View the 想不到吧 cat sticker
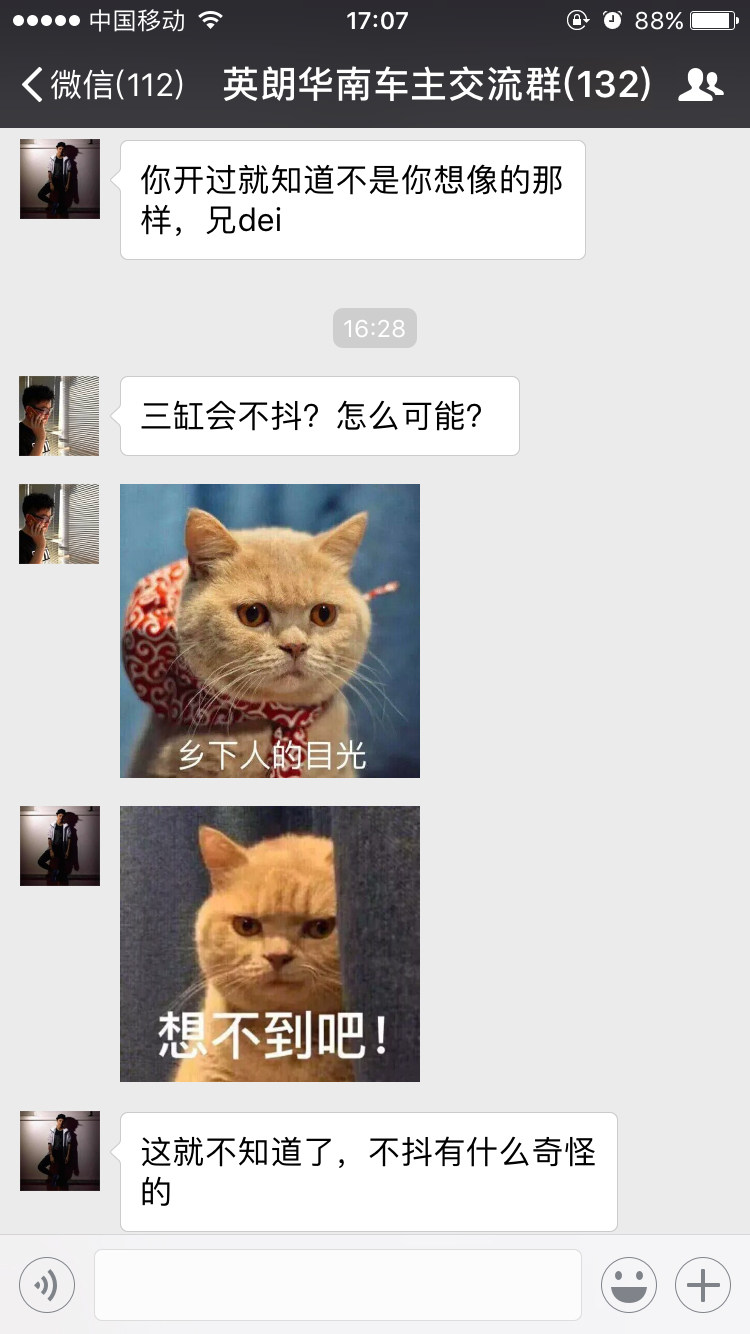750x1334 pixels. [x=270, y=943]
